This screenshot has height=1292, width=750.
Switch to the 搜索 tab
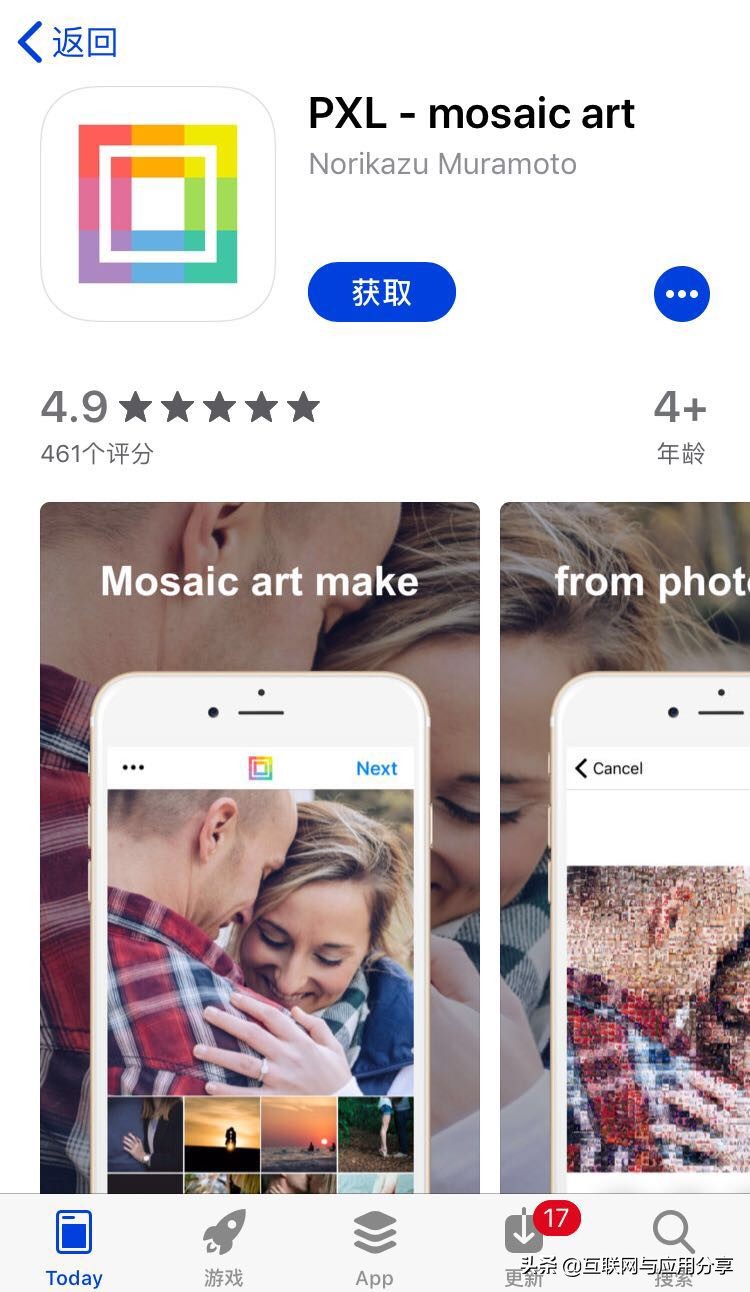(673, 1245)
